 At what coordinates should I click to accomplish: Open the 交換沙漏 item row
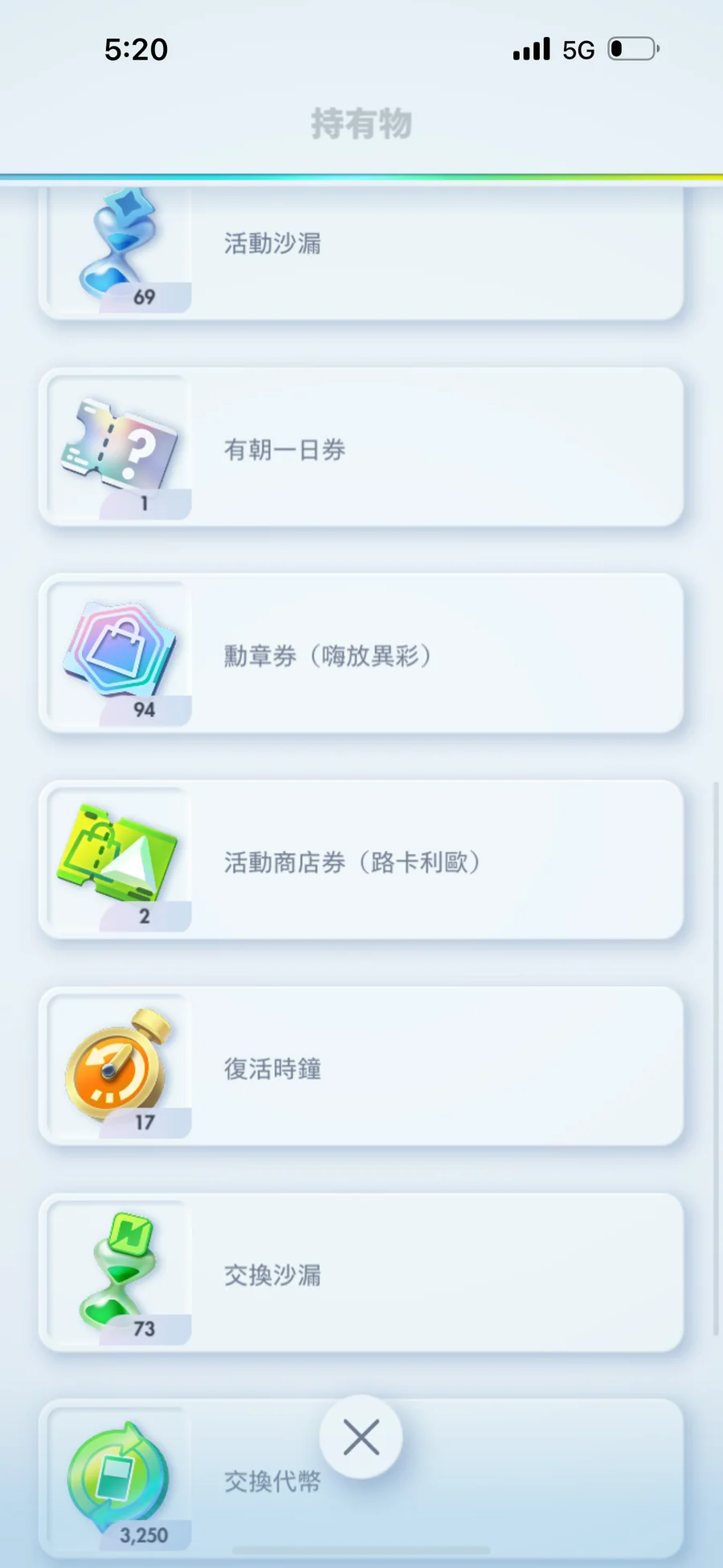tap(361, 1273)
